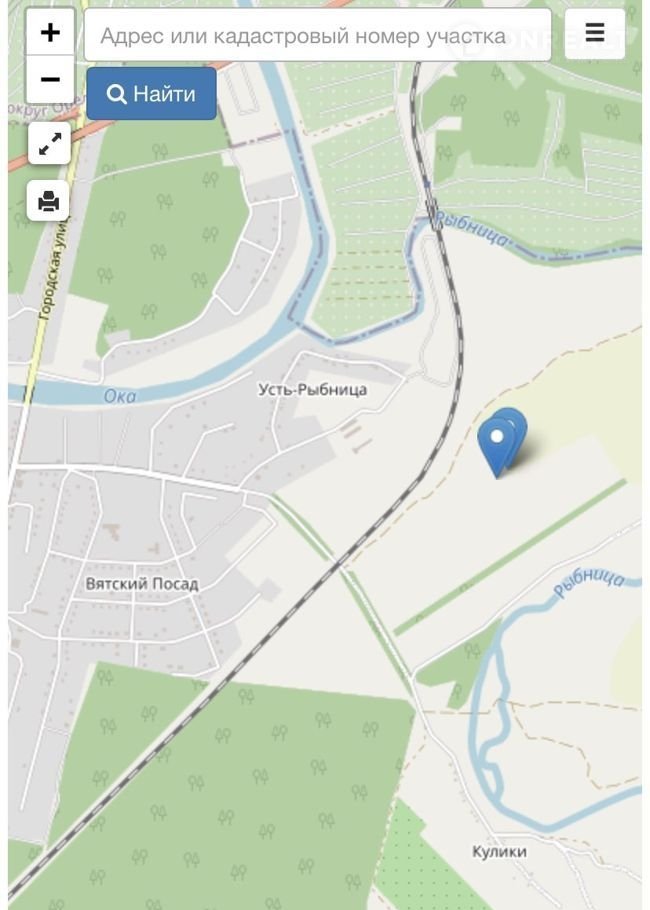The image size is (650, 910).
Task: Zoom in on the map
Action: click(50, 32)
